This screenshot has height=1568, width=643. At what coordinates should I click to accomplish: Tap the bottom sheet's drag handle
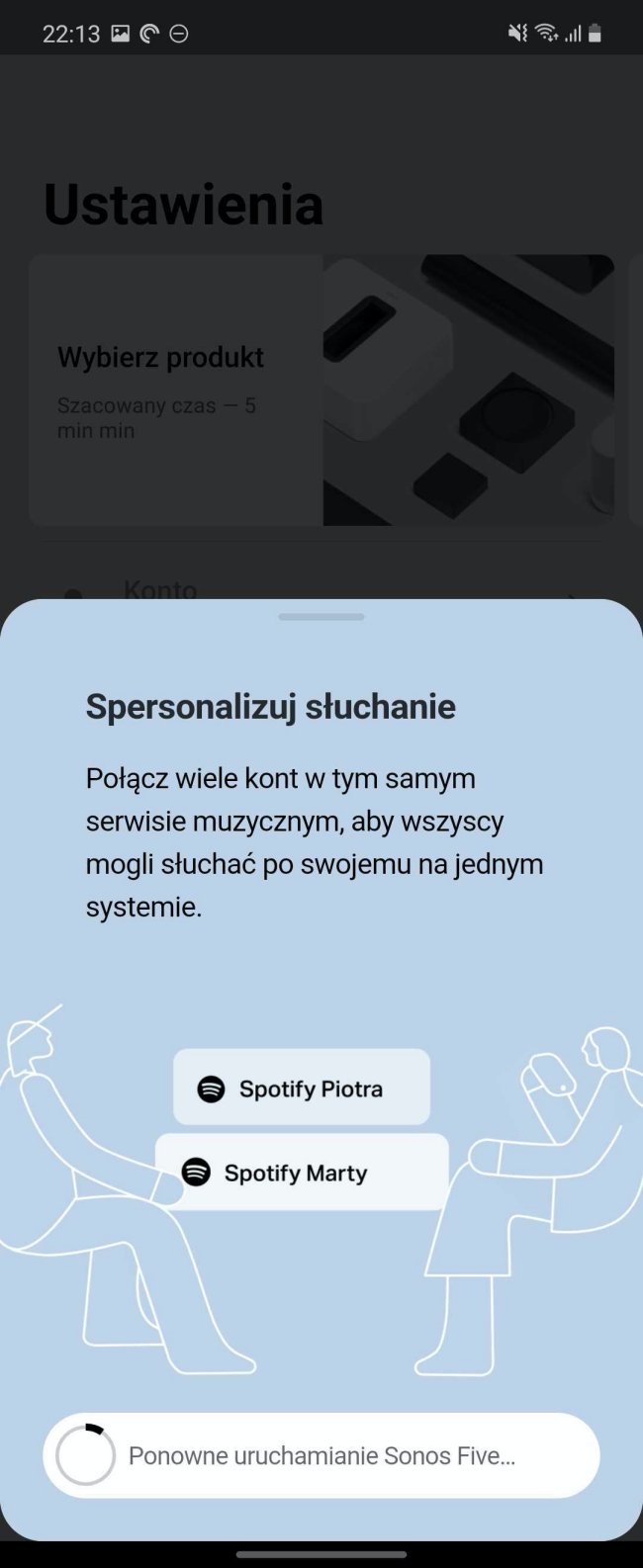point(321,617)
